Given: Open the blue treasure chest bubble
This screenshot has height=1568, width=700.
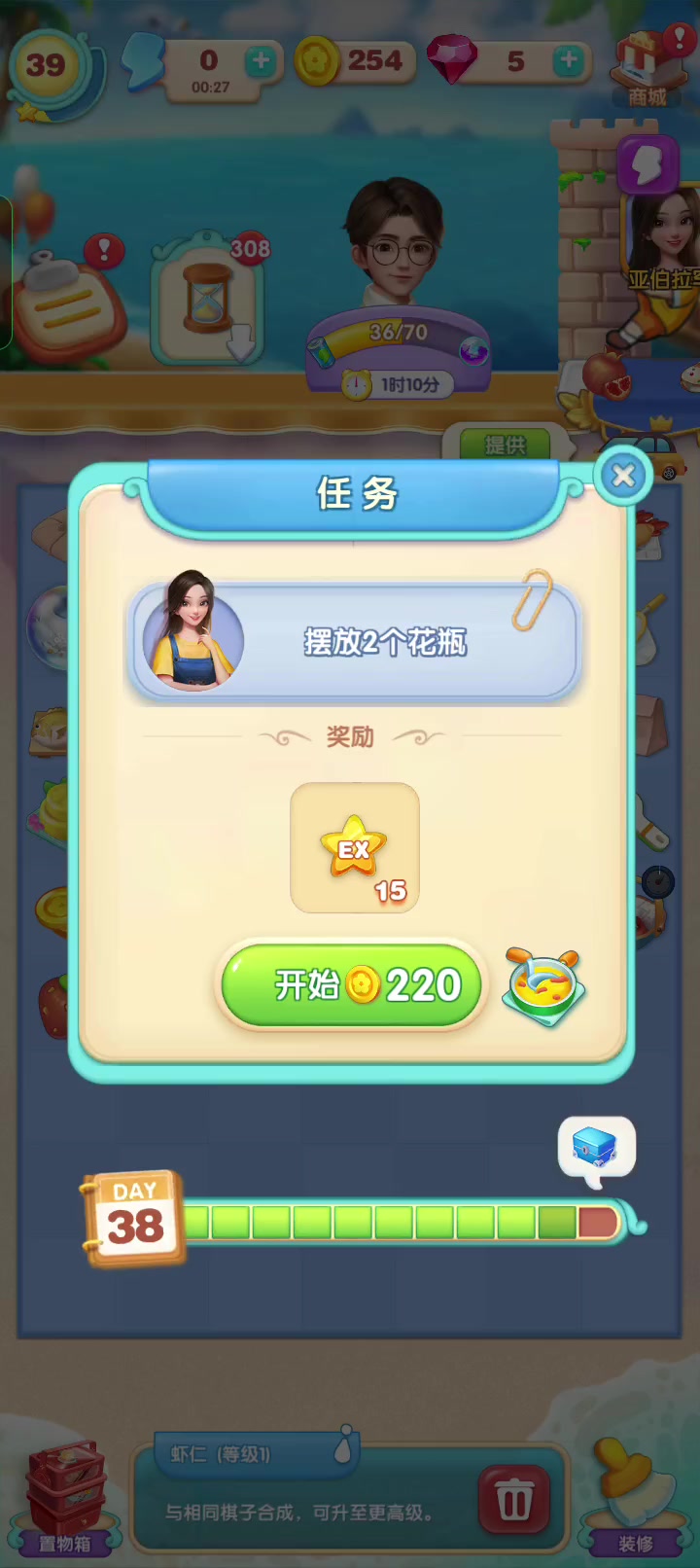Looking at the screenshot, I should click(596, 1150).
